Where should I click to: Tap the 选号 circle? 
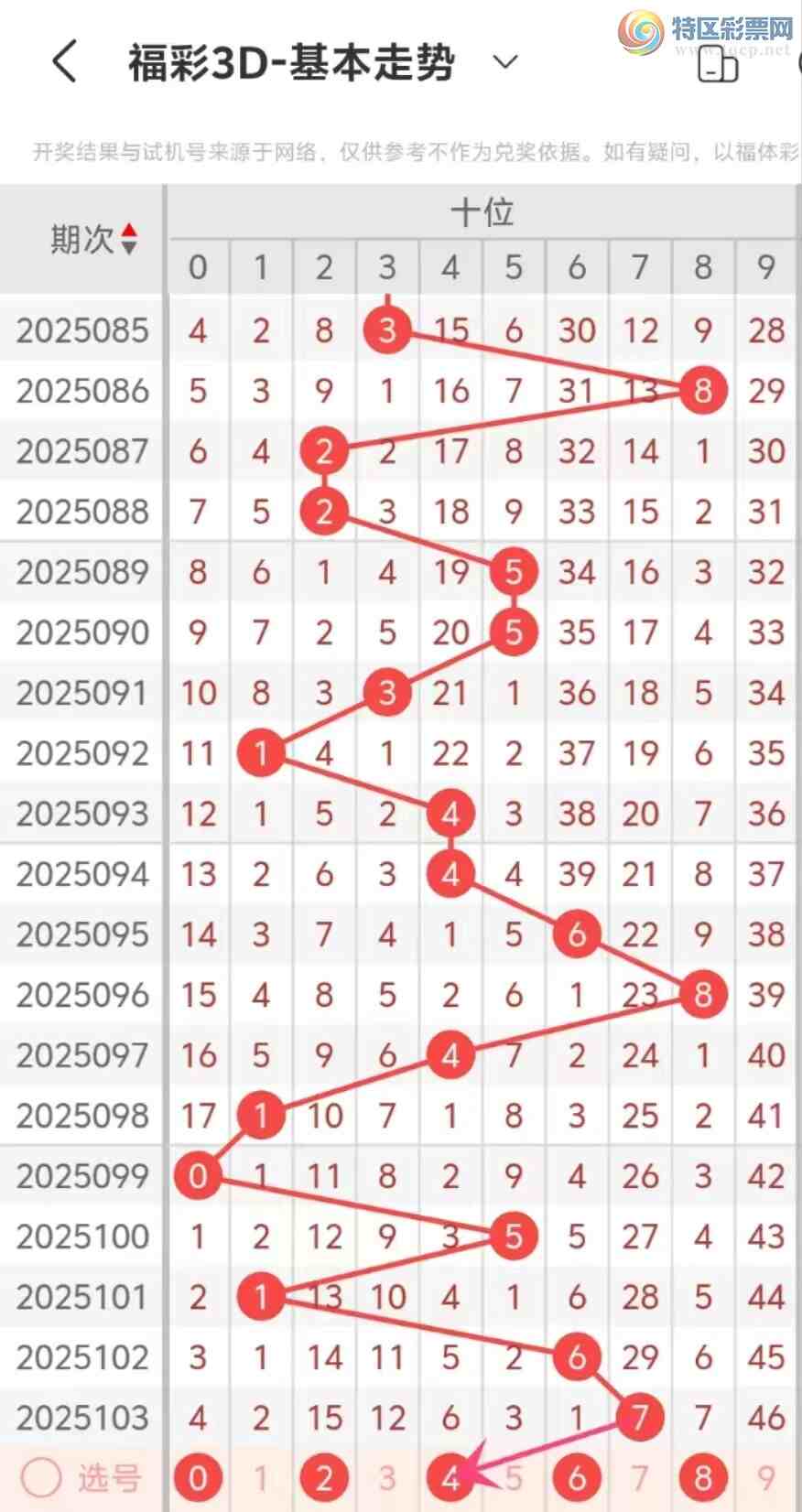41,1476
